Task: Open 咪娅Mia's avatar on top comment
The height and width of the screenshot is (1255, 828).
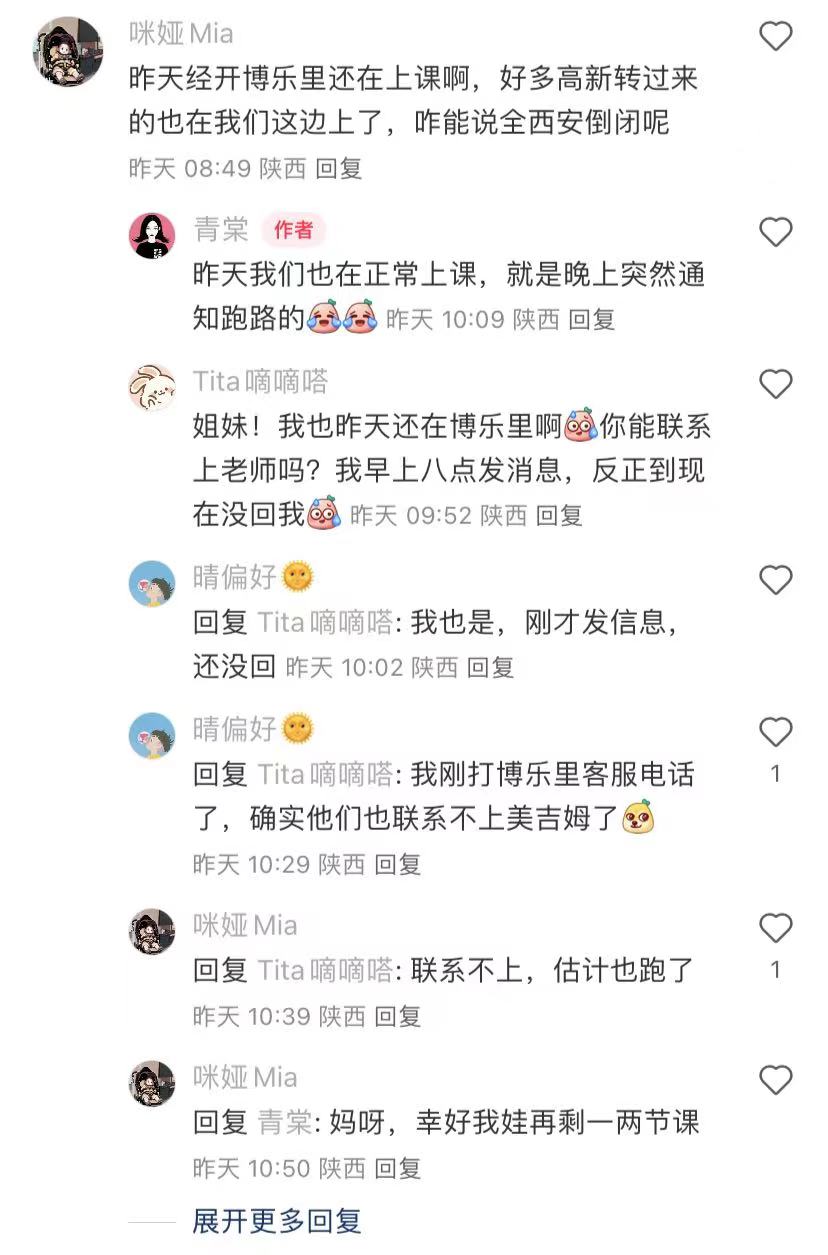Action: point(68,49)
